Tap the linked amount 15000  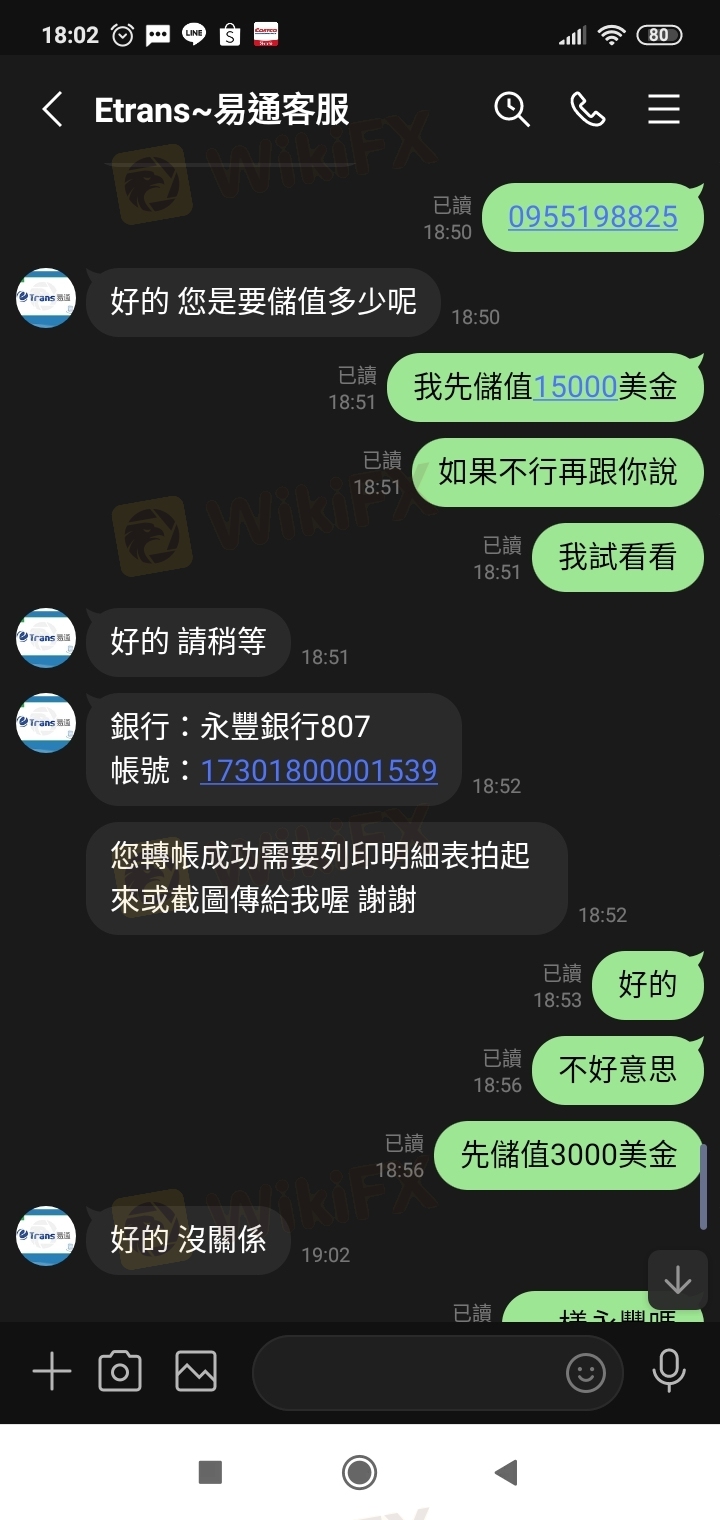(574, 387)
